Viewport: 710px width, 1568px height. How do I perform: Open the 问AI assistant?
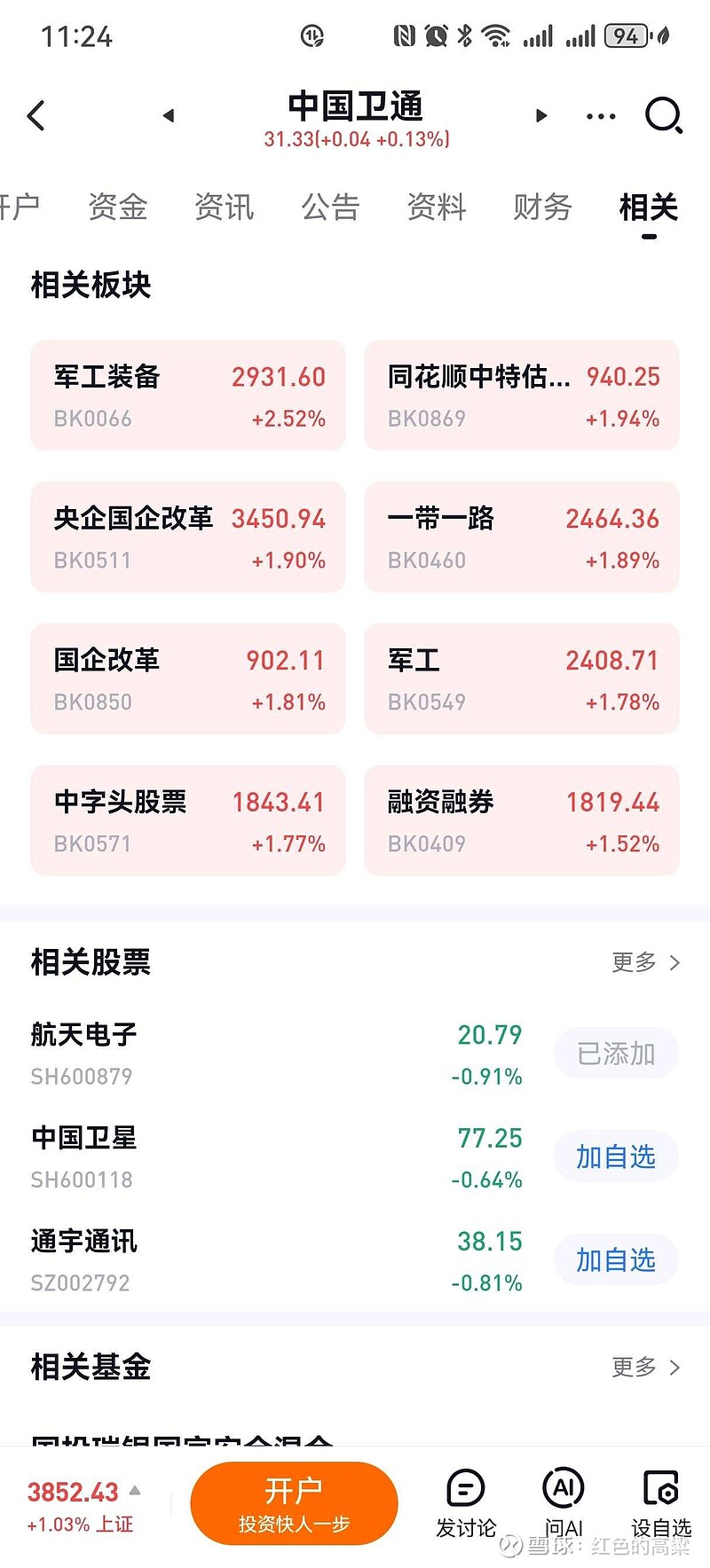tap(564, 1504)
